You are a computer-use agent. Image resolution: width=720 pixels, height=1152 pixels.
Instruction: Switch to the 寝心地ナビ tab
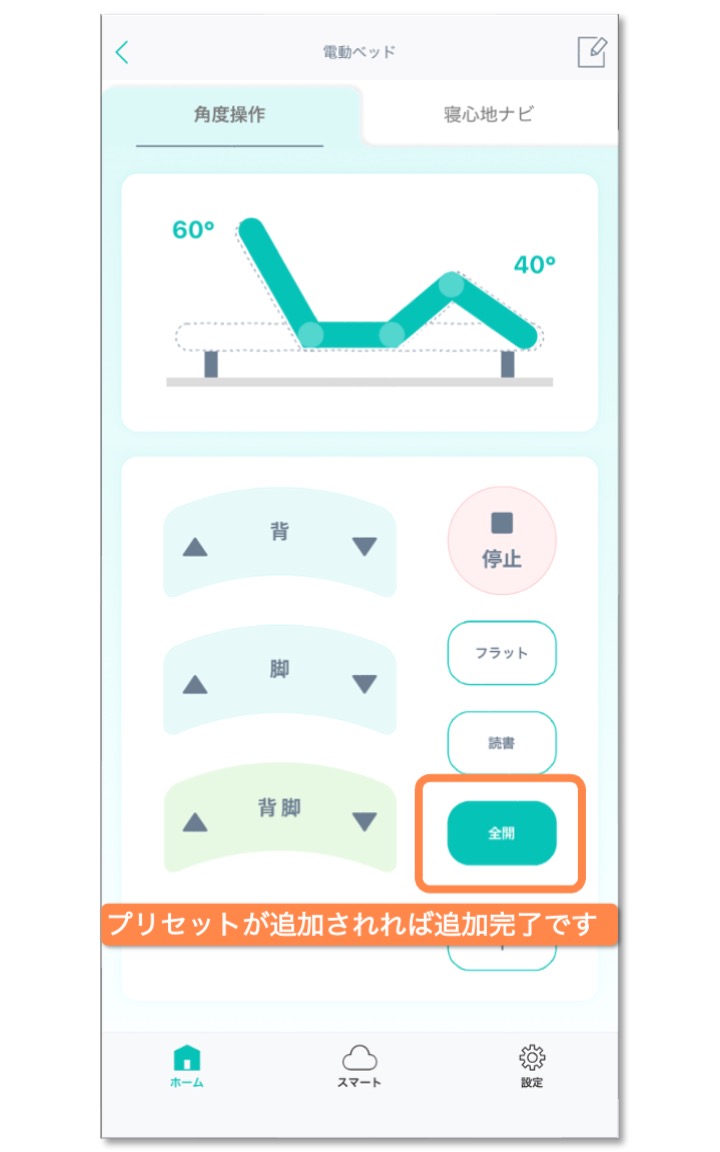coord(488,114)
